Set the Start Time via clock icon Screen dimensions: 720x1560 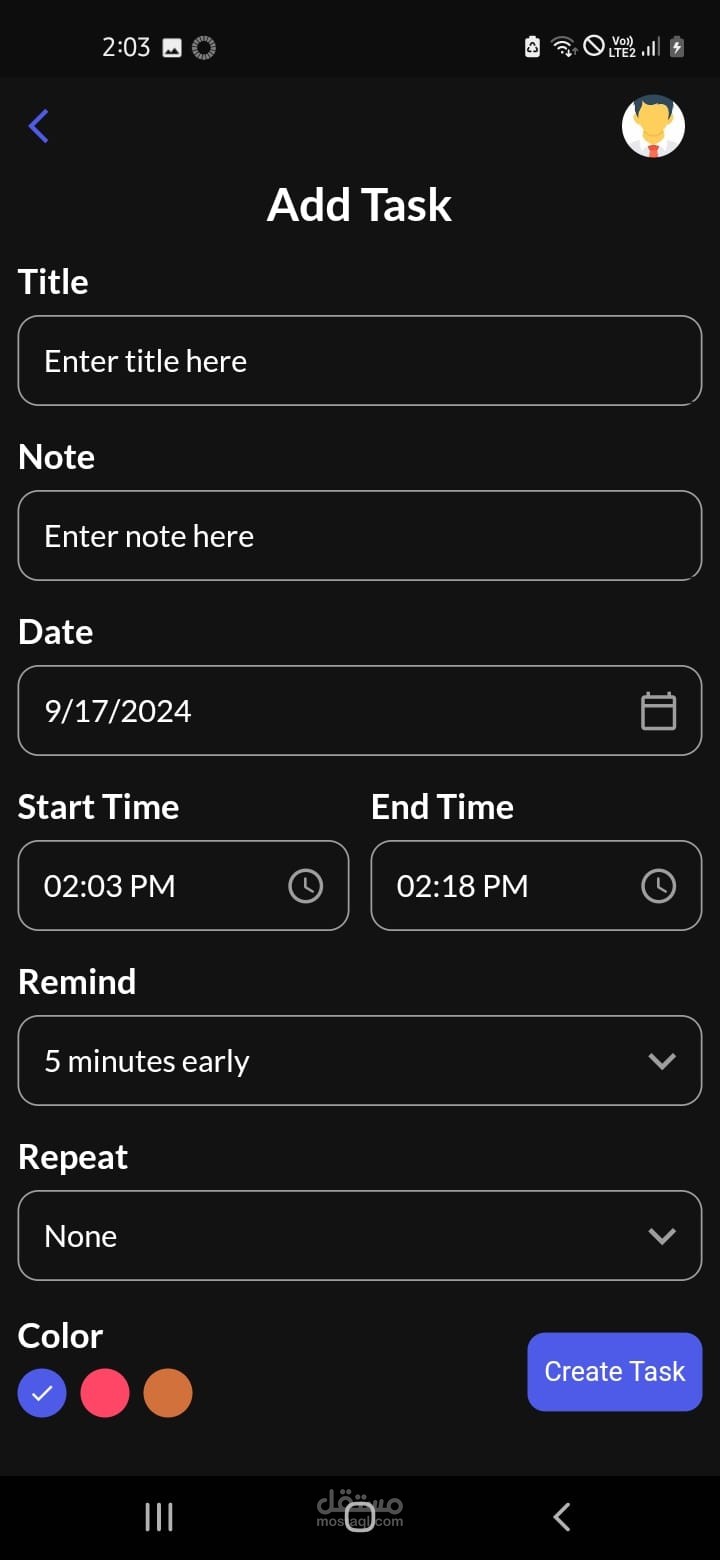tap(306, 886)
